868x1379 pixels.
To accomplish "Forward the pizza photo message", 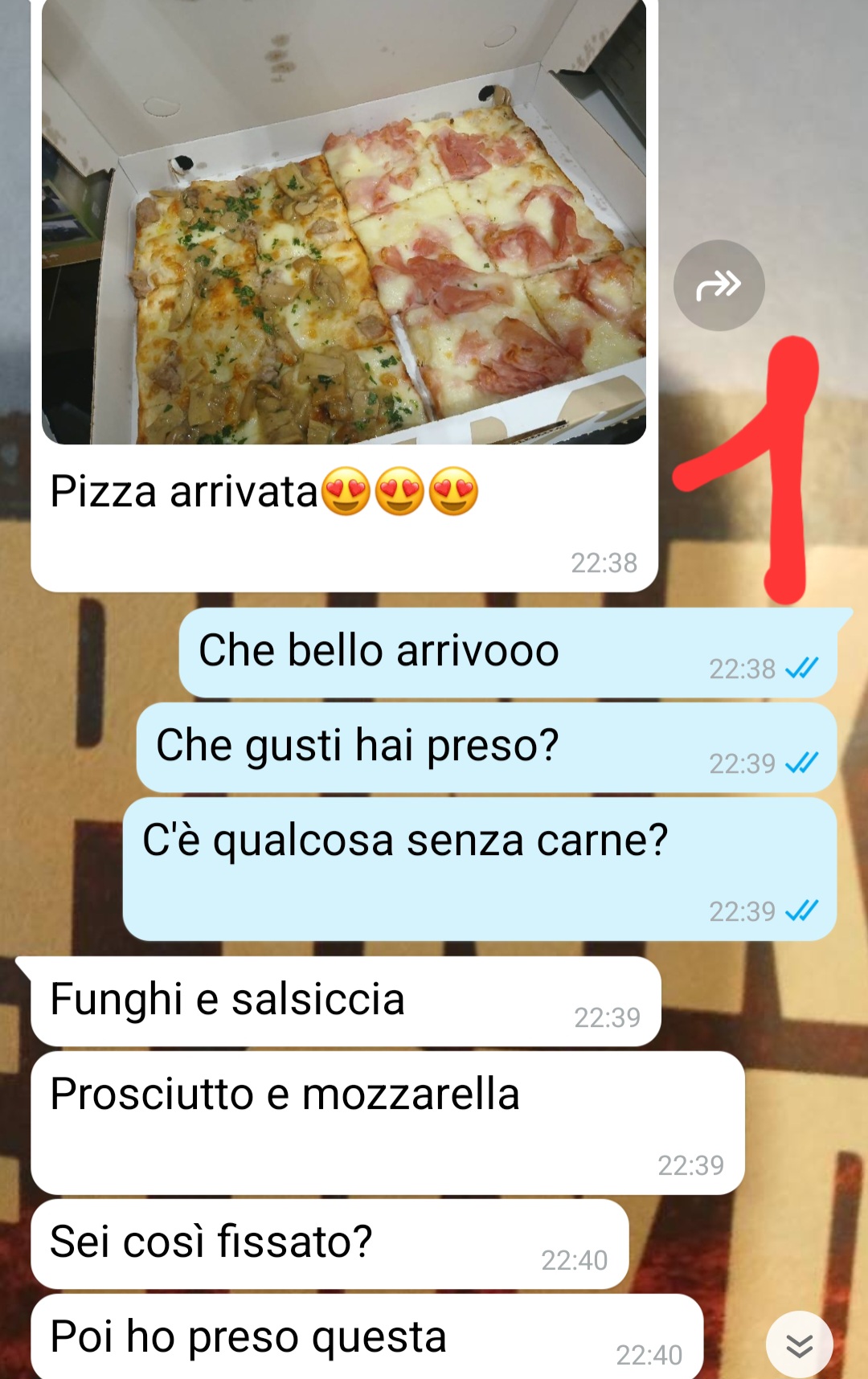I will [719, 285].
